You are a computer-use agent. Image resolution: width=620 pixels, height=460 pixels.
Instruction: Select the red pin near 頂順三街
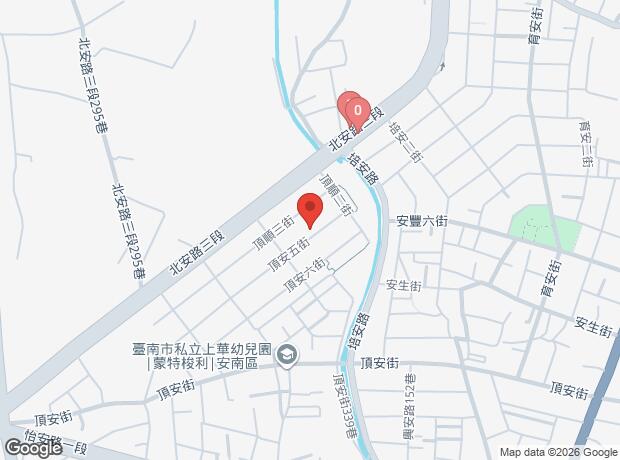pyautogui.click(x=309, y=211)
